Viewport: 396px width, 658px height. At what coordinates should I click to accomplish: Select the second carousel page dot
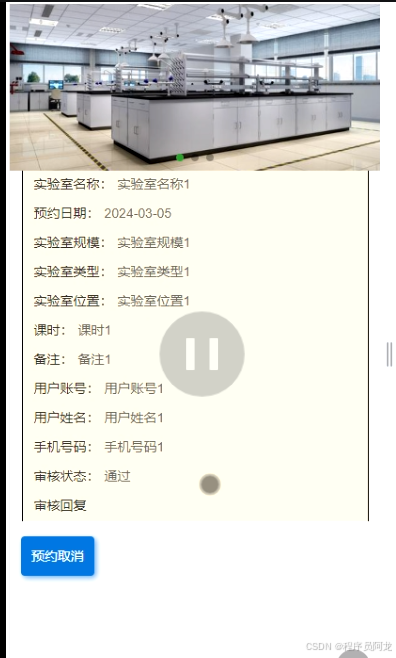pyautogui.click(x=195, y=157)
